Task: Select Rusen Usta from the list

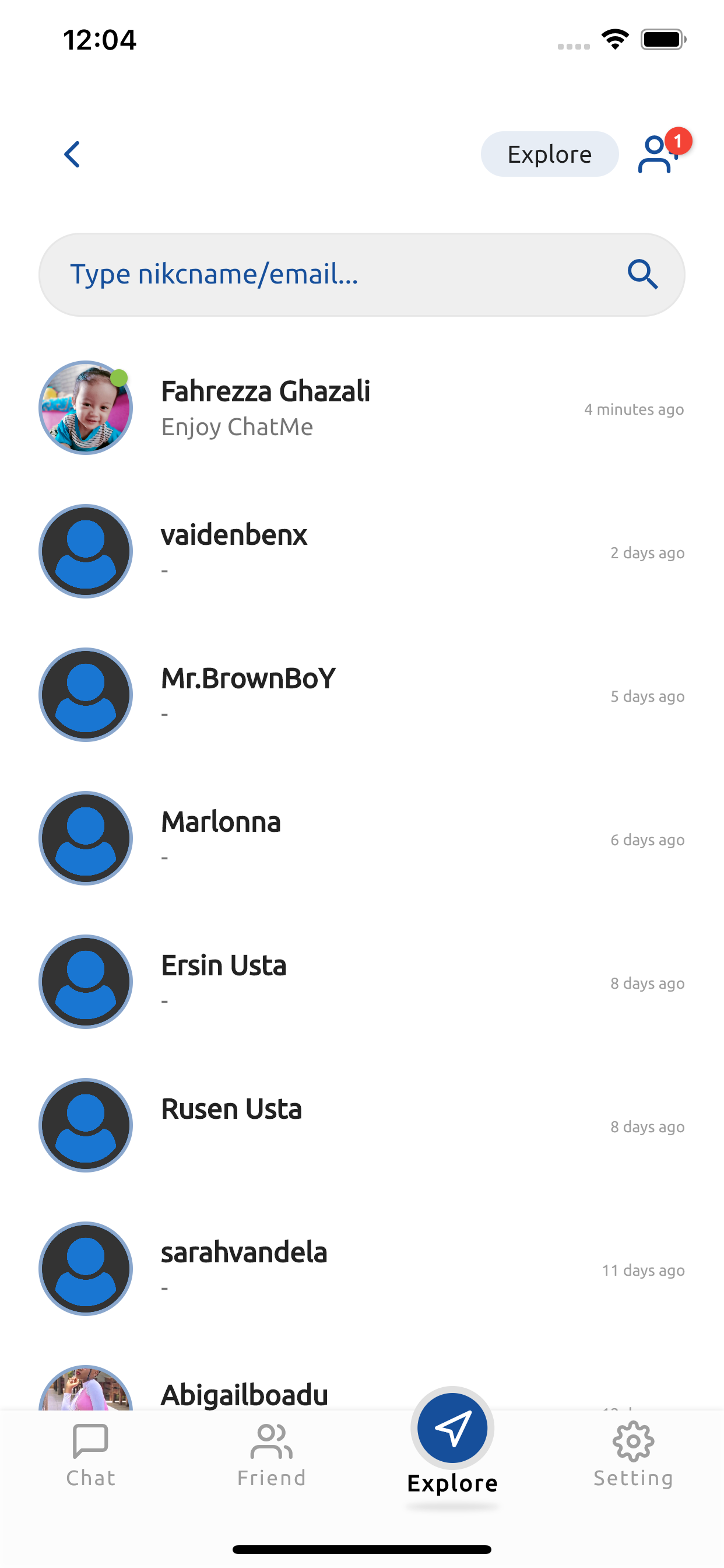Action: [x=362, y=1125]
